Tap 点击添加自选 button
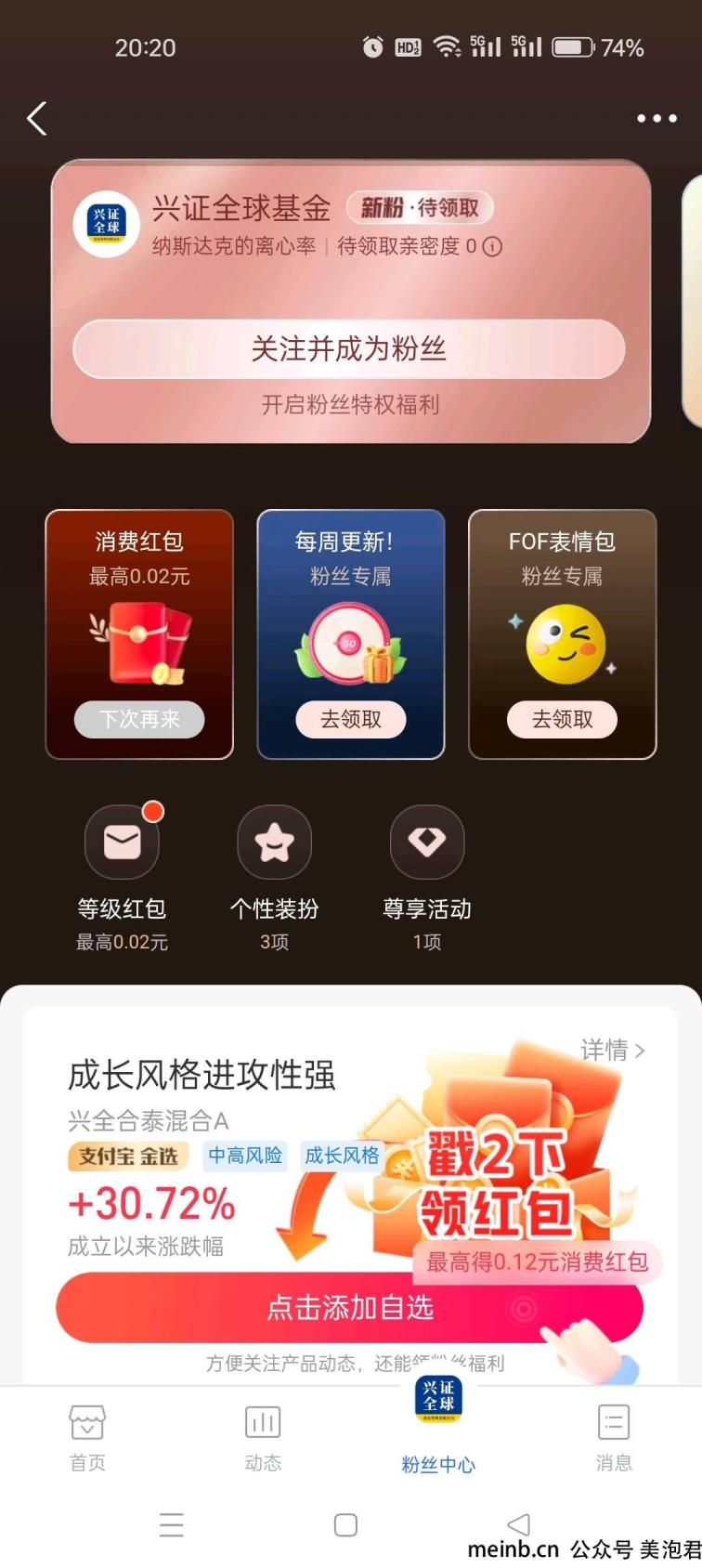 pos(349,1308)
